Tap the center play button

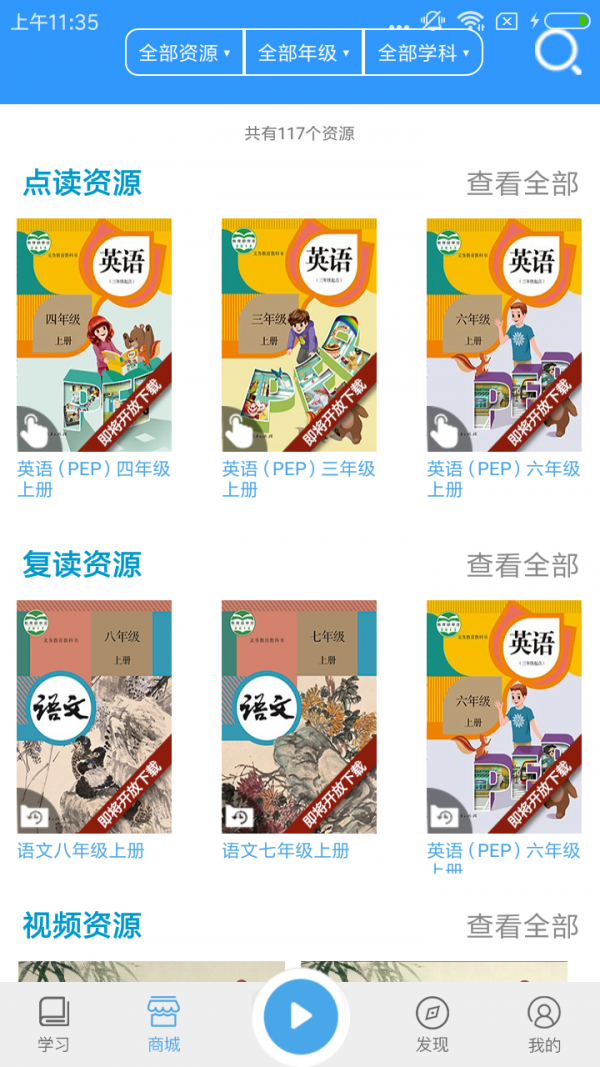(x=300, y=1017)
